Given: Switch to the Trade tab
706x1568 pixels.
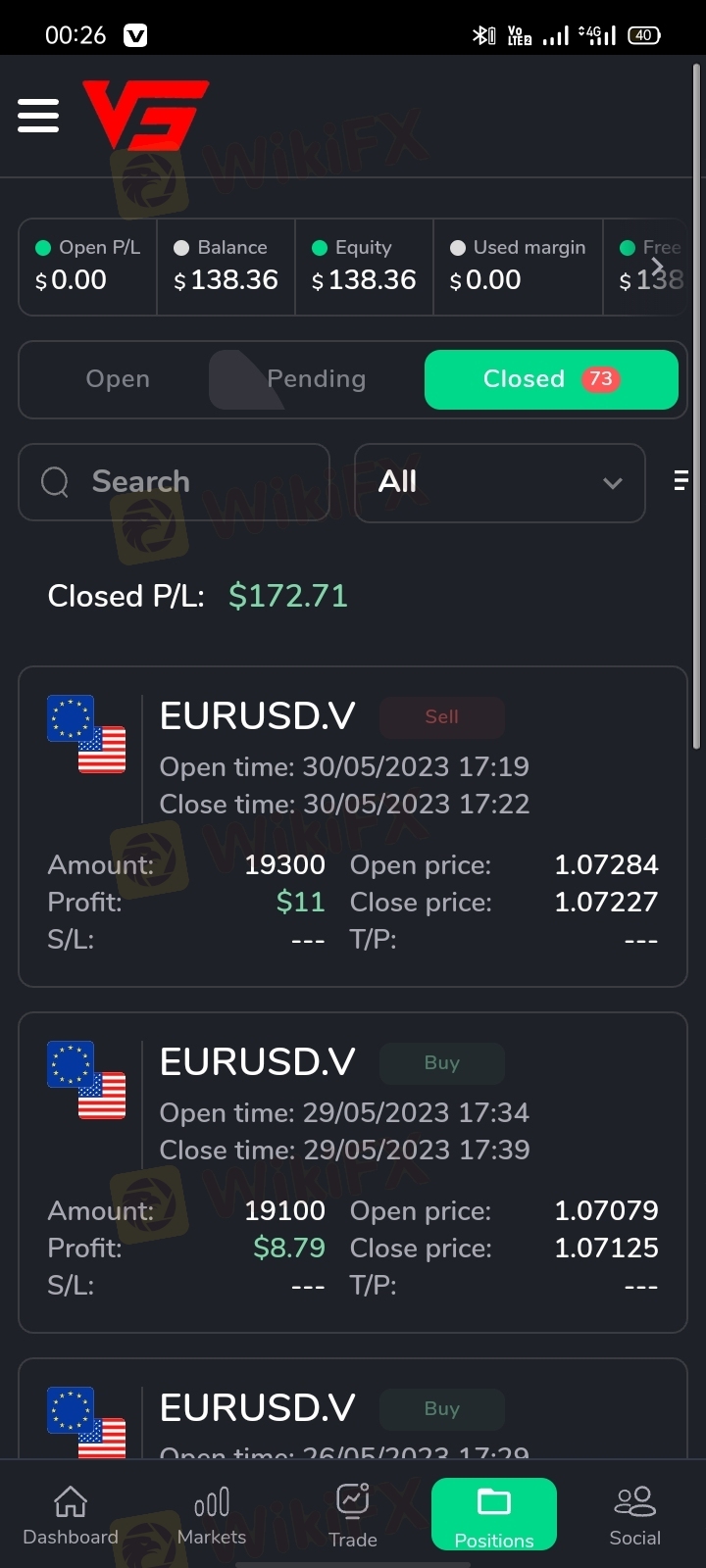Looking at the screenshot, I should [353, 1515].
